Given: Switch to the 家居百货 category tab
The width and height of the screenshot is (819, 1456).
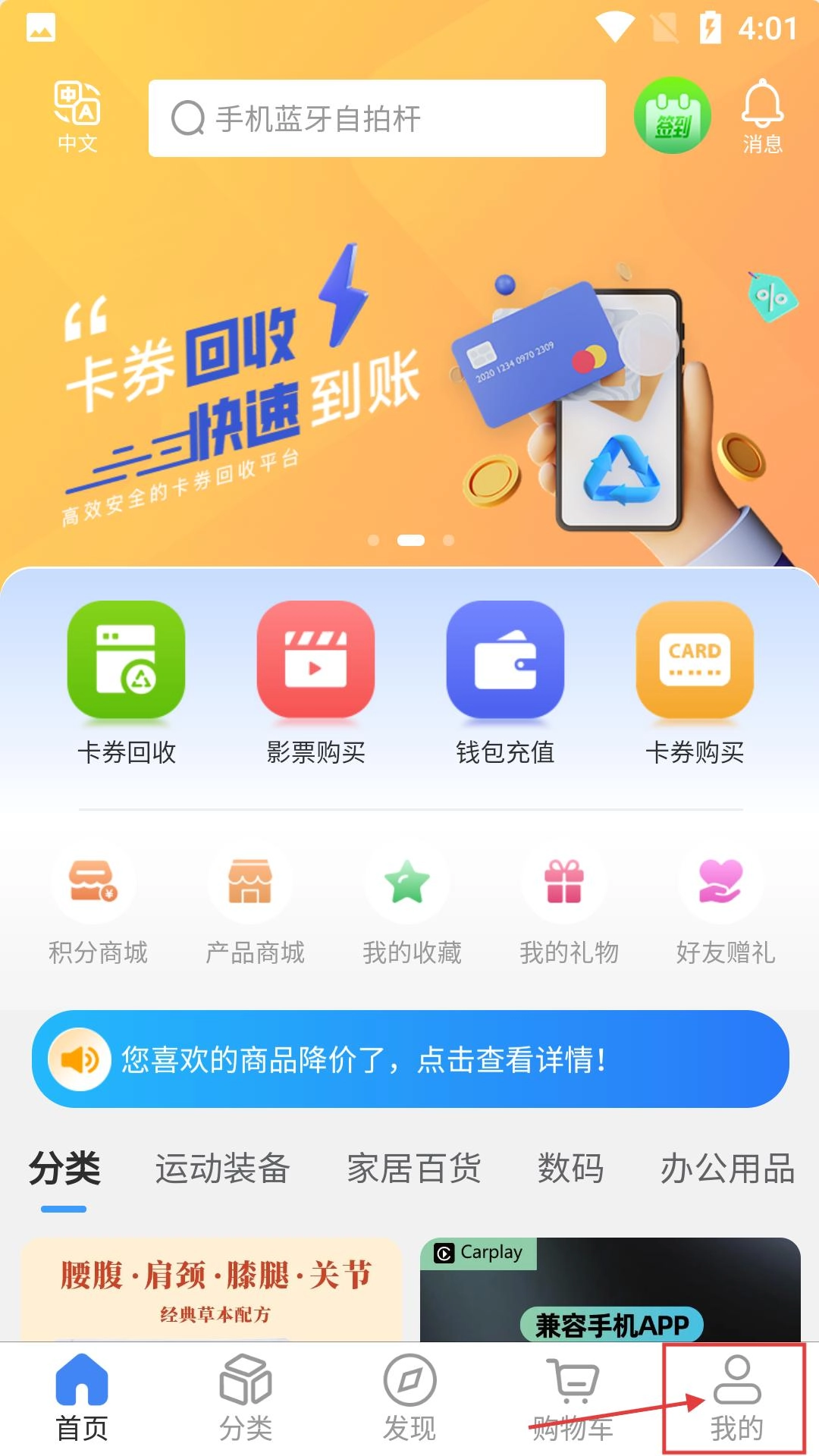Looking at the screenshot, I should pos(414,1168).
